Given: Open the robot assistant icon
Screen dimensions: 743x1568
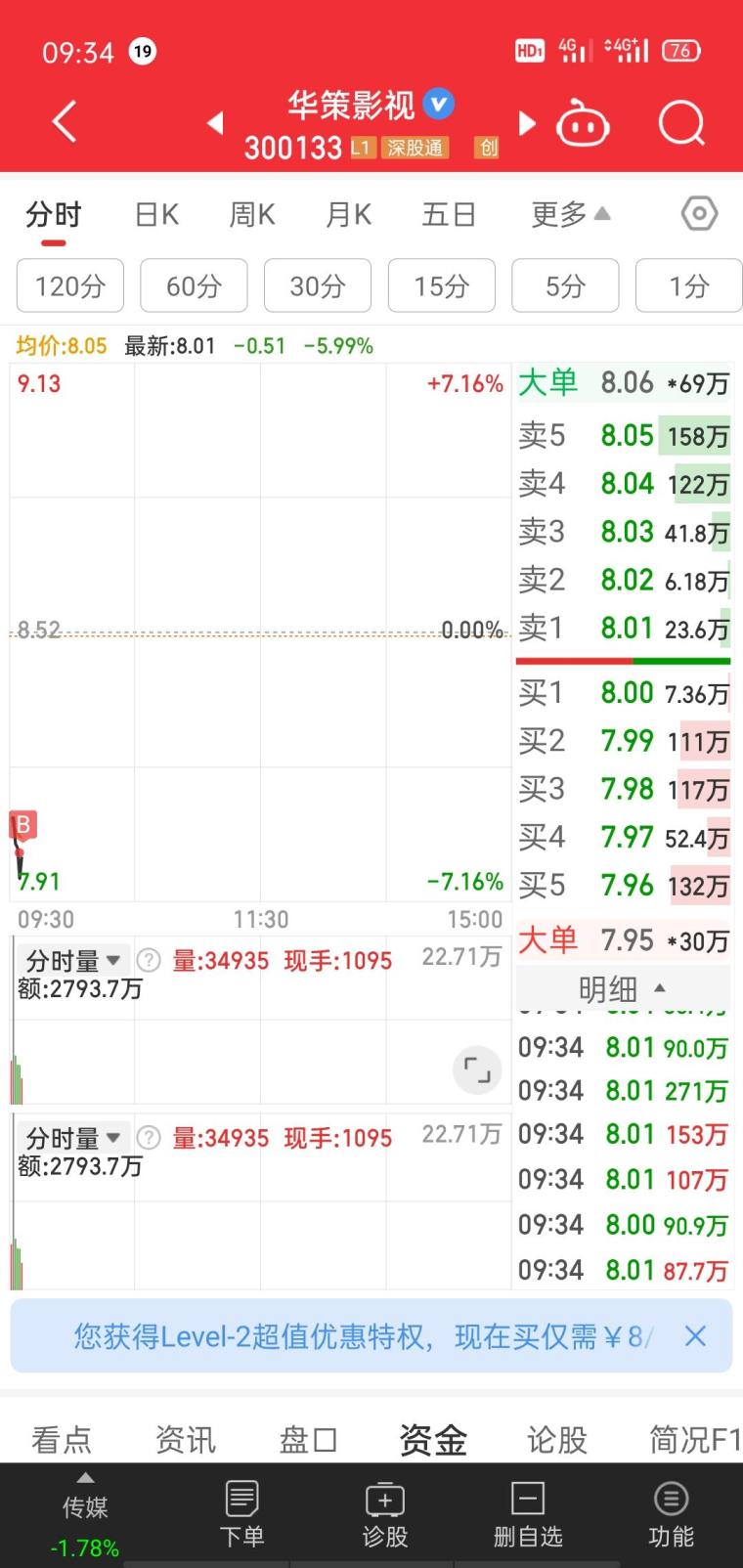Looking at the screenshot, I should 583,124.
